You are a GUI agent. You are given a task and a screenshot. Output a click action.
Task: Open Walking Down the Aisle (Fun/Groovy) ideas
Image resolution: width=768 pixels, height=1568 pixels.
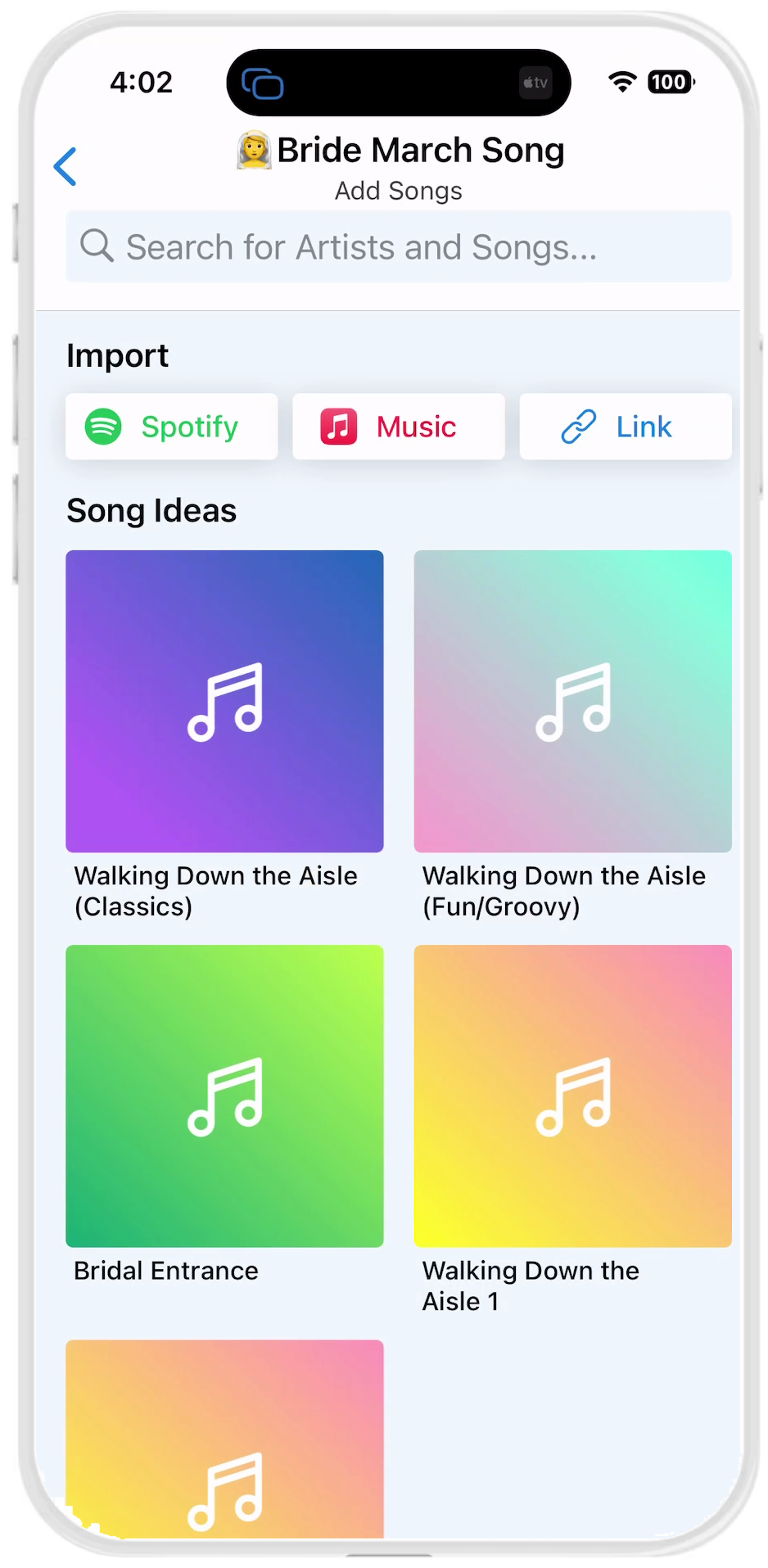[572, 702]
